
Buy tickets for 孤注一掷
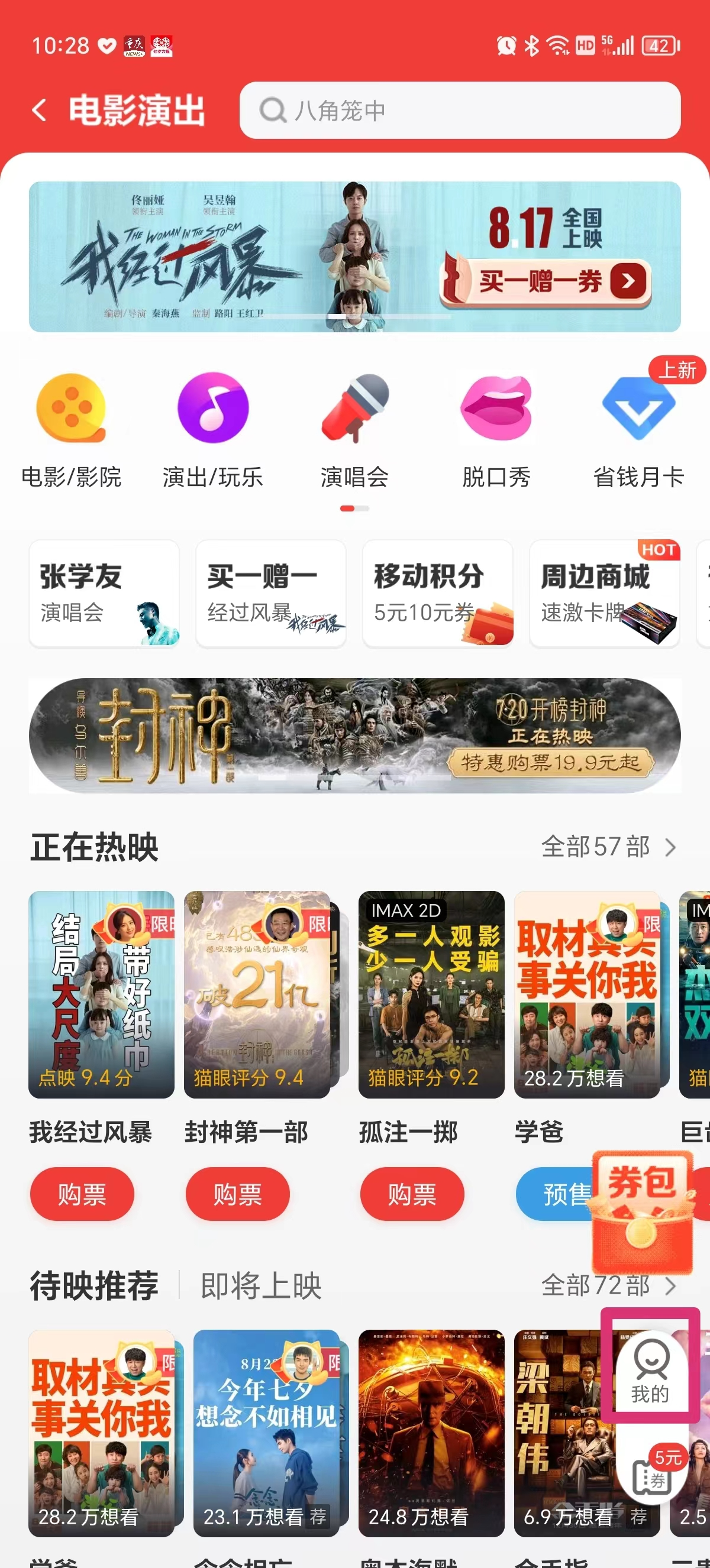412,1194
